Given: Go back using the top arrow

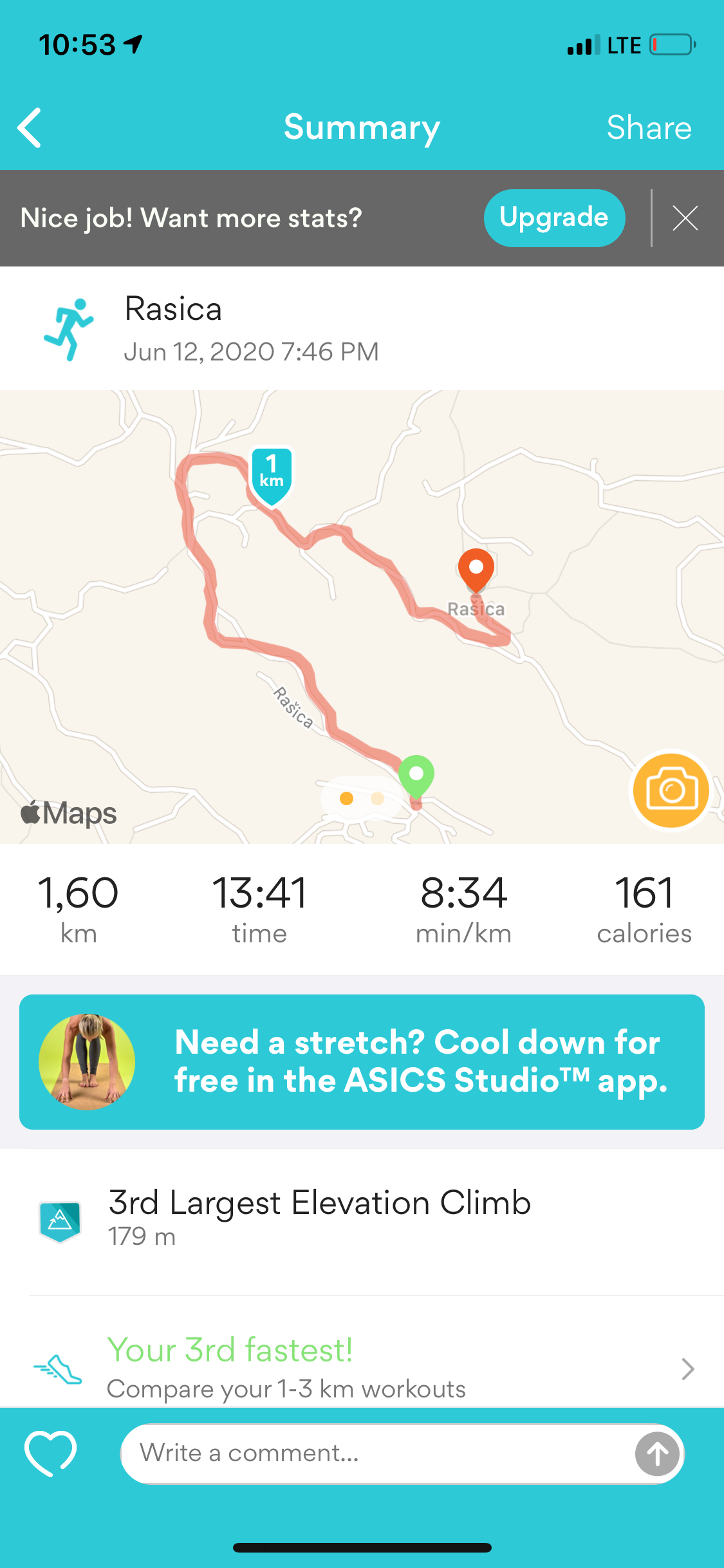Looking at the screenshot, I should (x=30, y=127).
